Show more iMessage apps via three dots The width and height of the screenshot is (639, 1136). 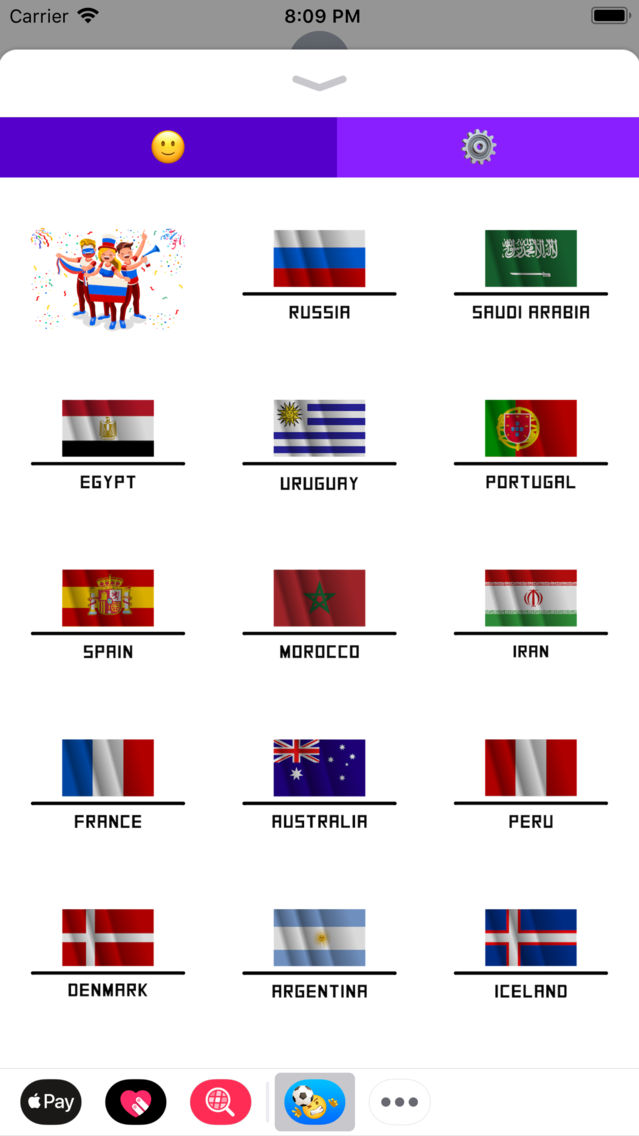(399, 1102)
